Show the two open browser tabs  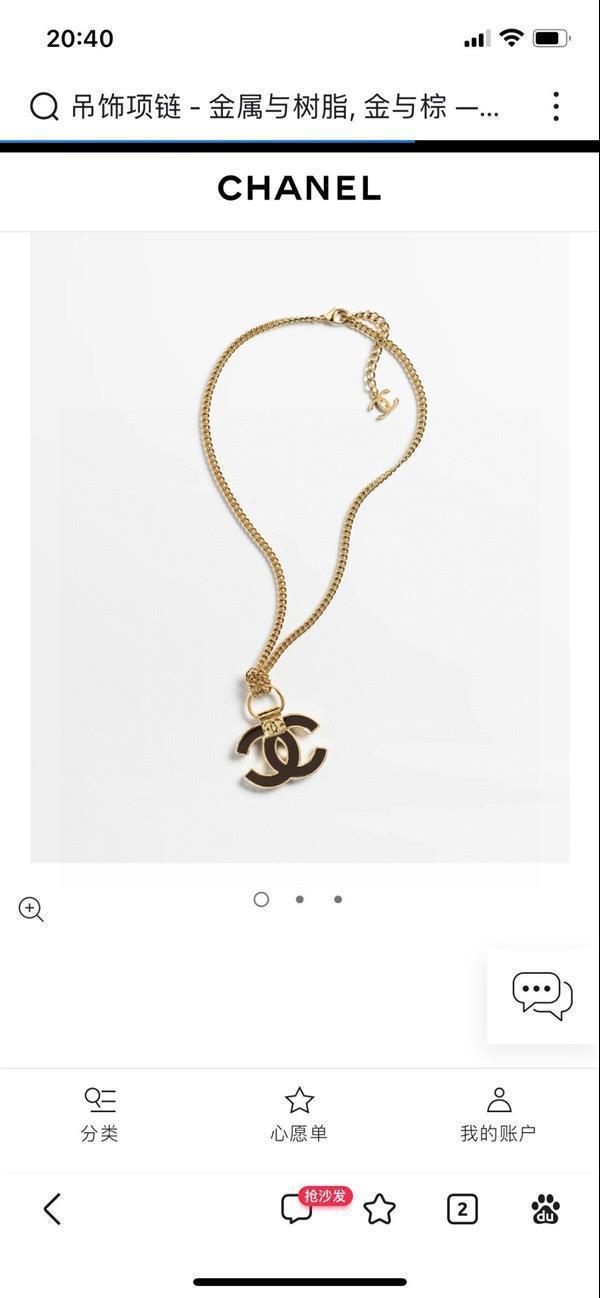461,1209
